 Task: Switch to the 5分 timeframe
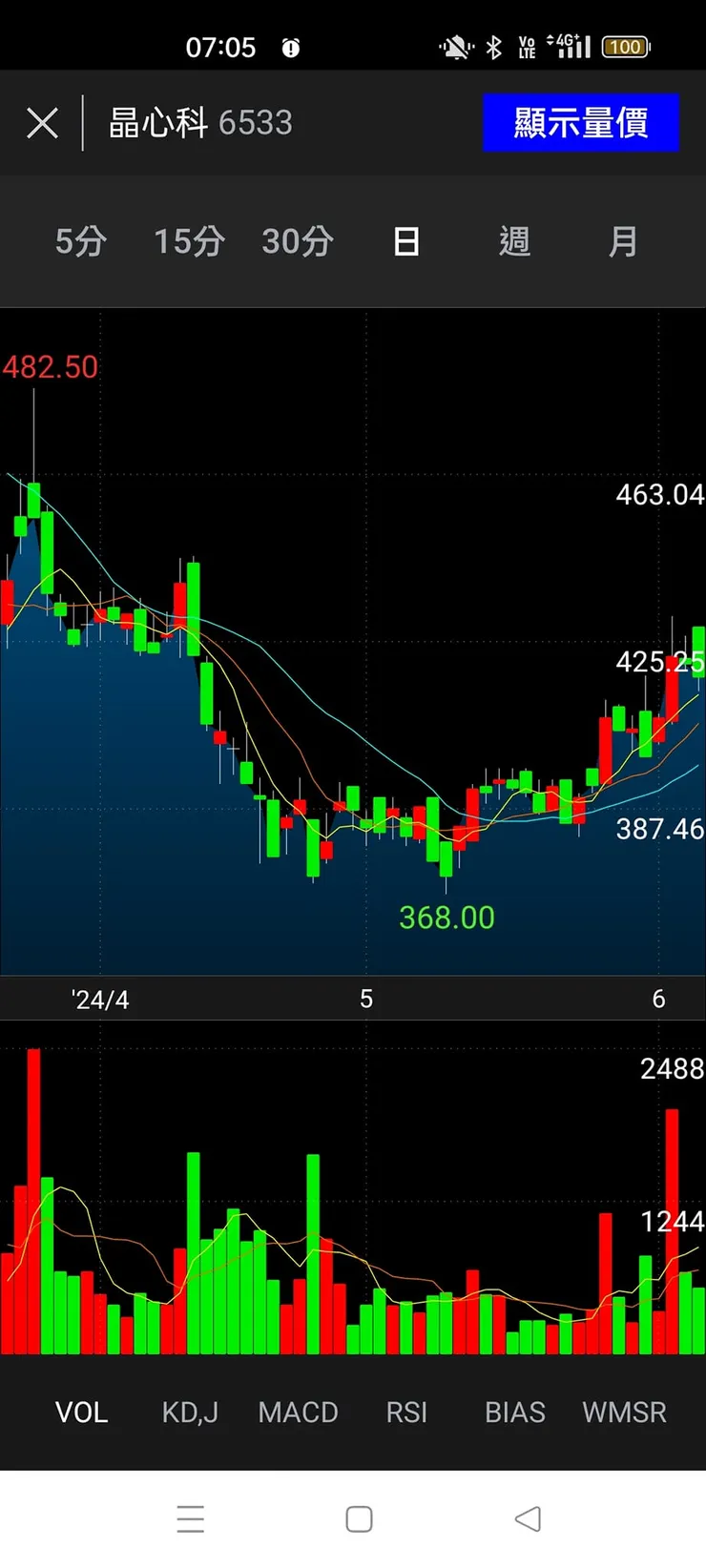click(80, 241)
